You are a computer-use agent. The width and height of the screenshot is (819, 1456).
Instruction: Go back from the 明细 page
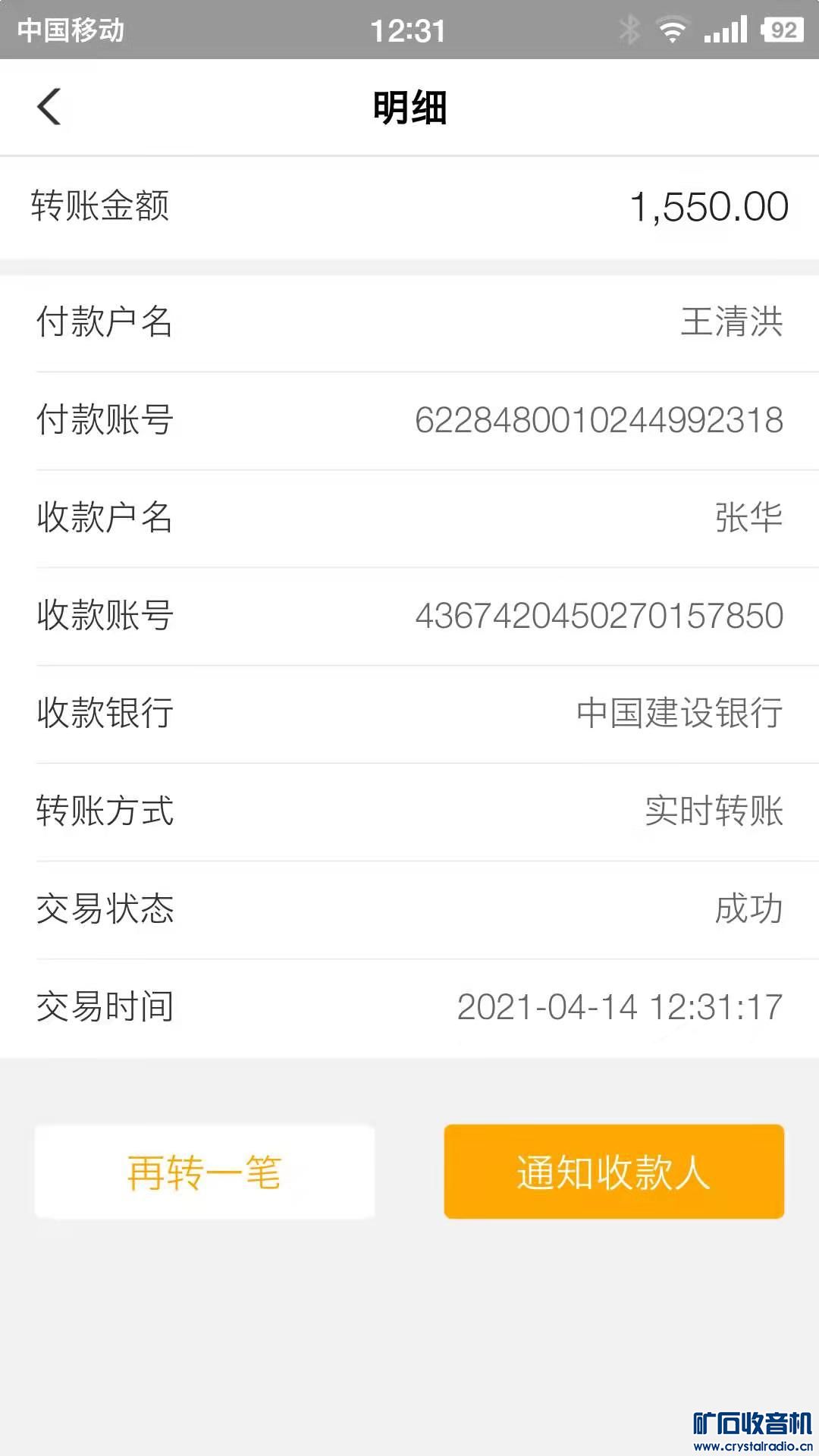click(49, 107)
